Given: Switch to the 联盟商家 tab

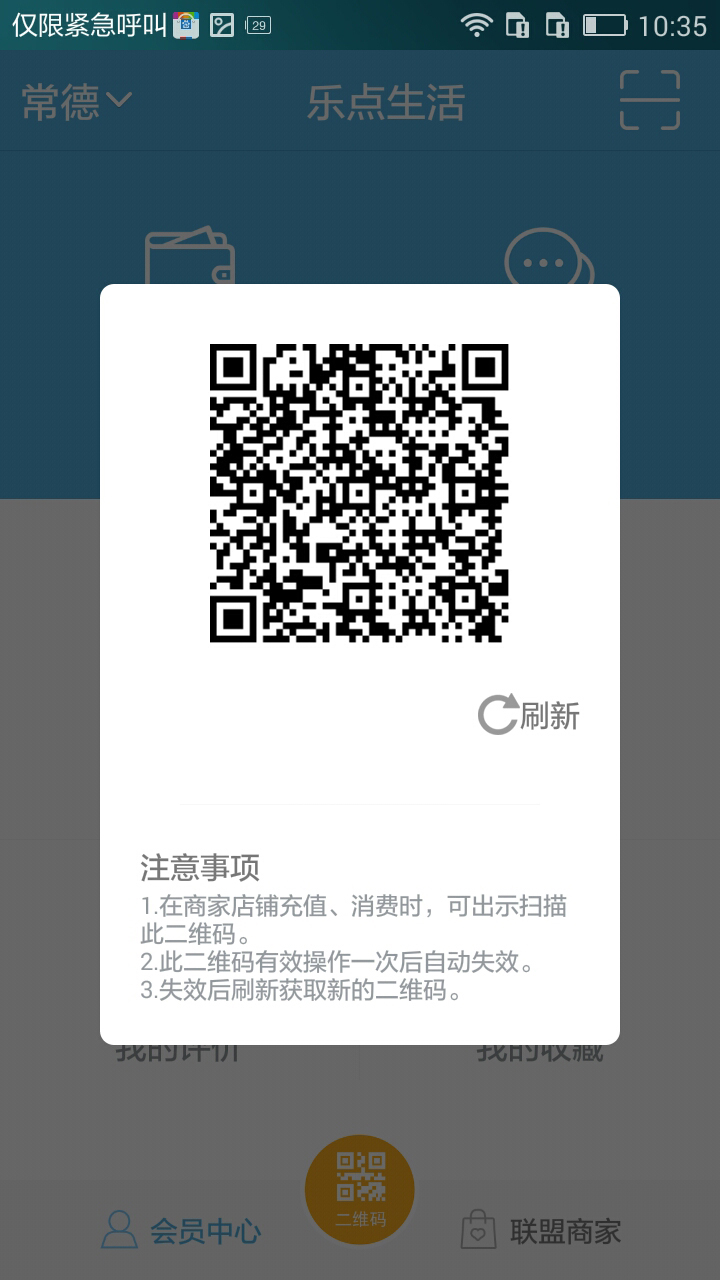Looking at the screenshot, I should click(541, 1230).
